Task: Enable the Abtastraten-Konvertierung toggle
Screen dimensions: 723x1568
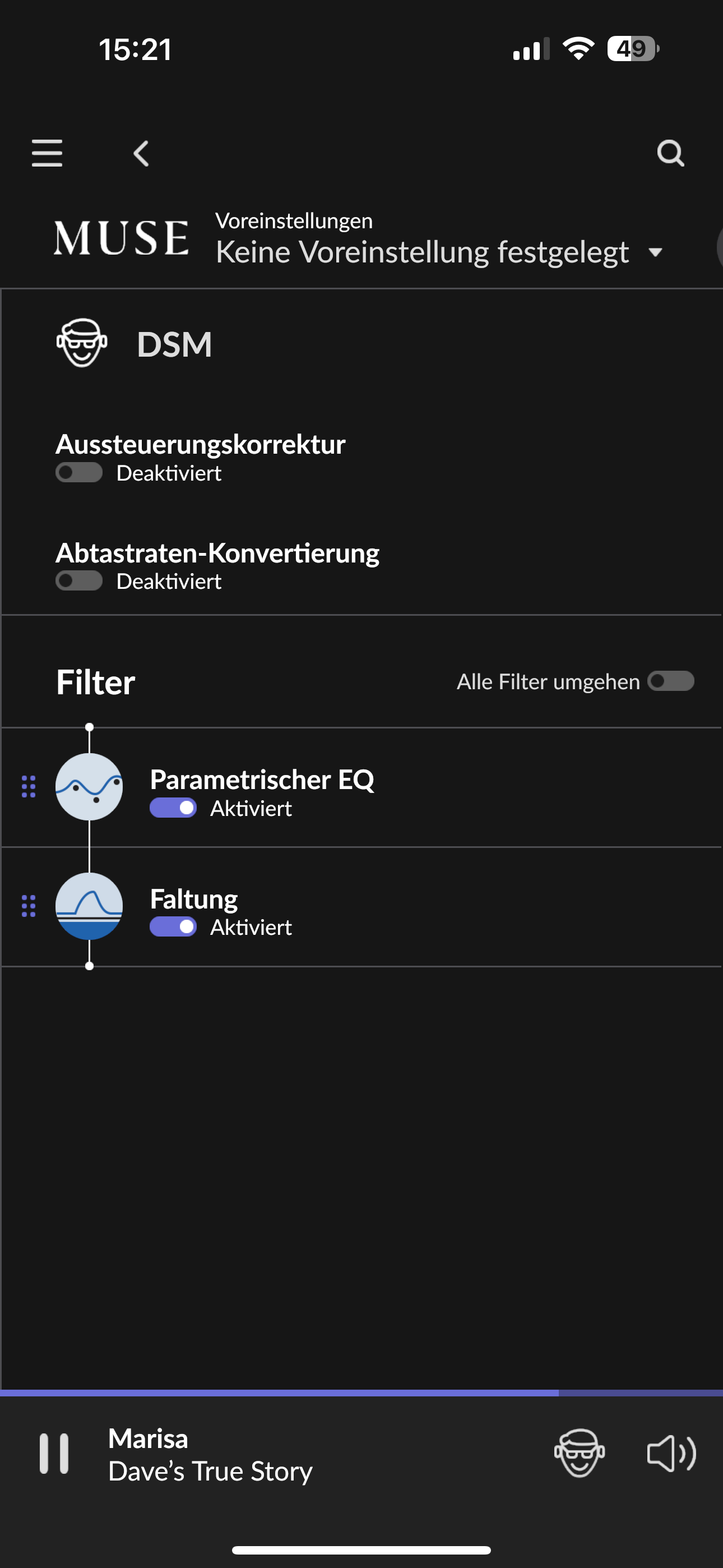Action: [79, 580]
